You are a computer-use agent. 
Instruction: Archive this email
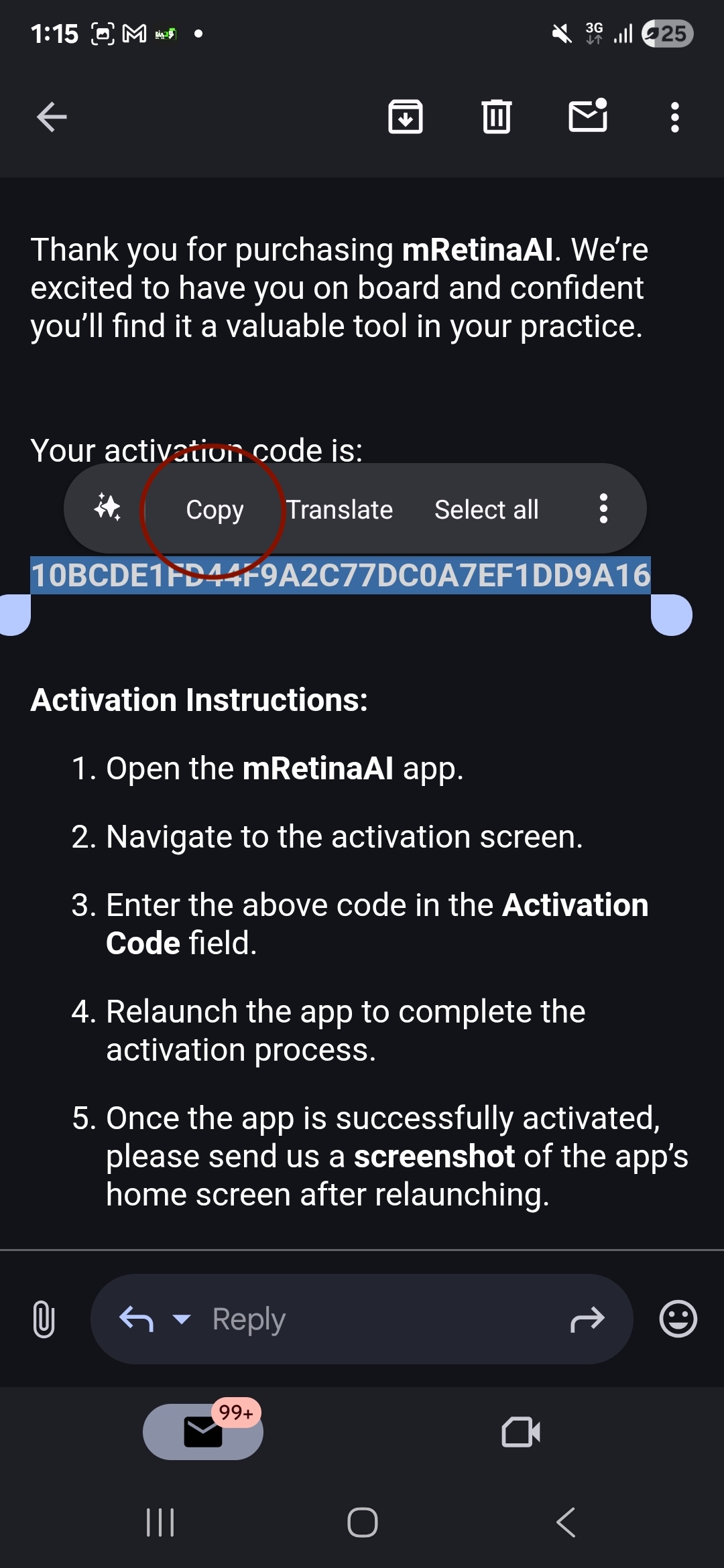tap(406, 117)
